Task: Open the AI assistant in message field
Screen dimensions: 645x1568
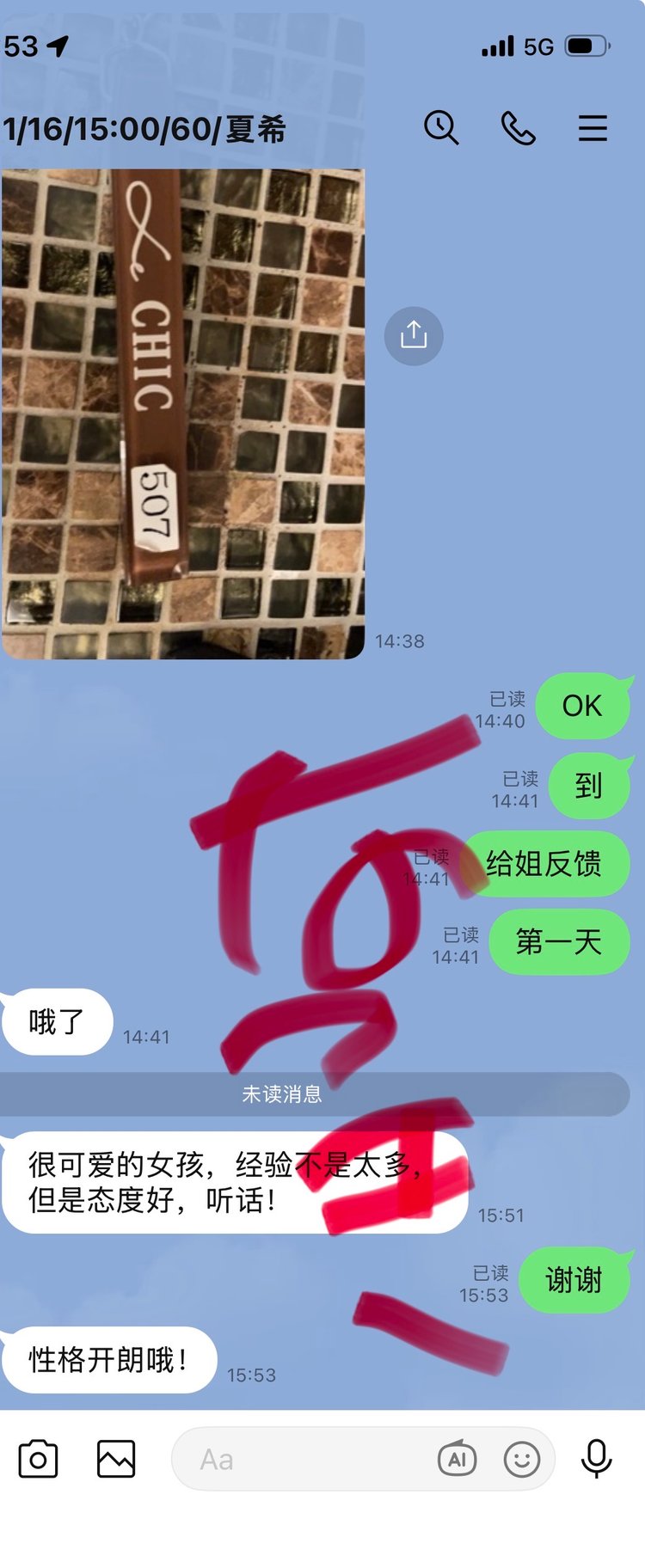Action: click(457, 1459)
